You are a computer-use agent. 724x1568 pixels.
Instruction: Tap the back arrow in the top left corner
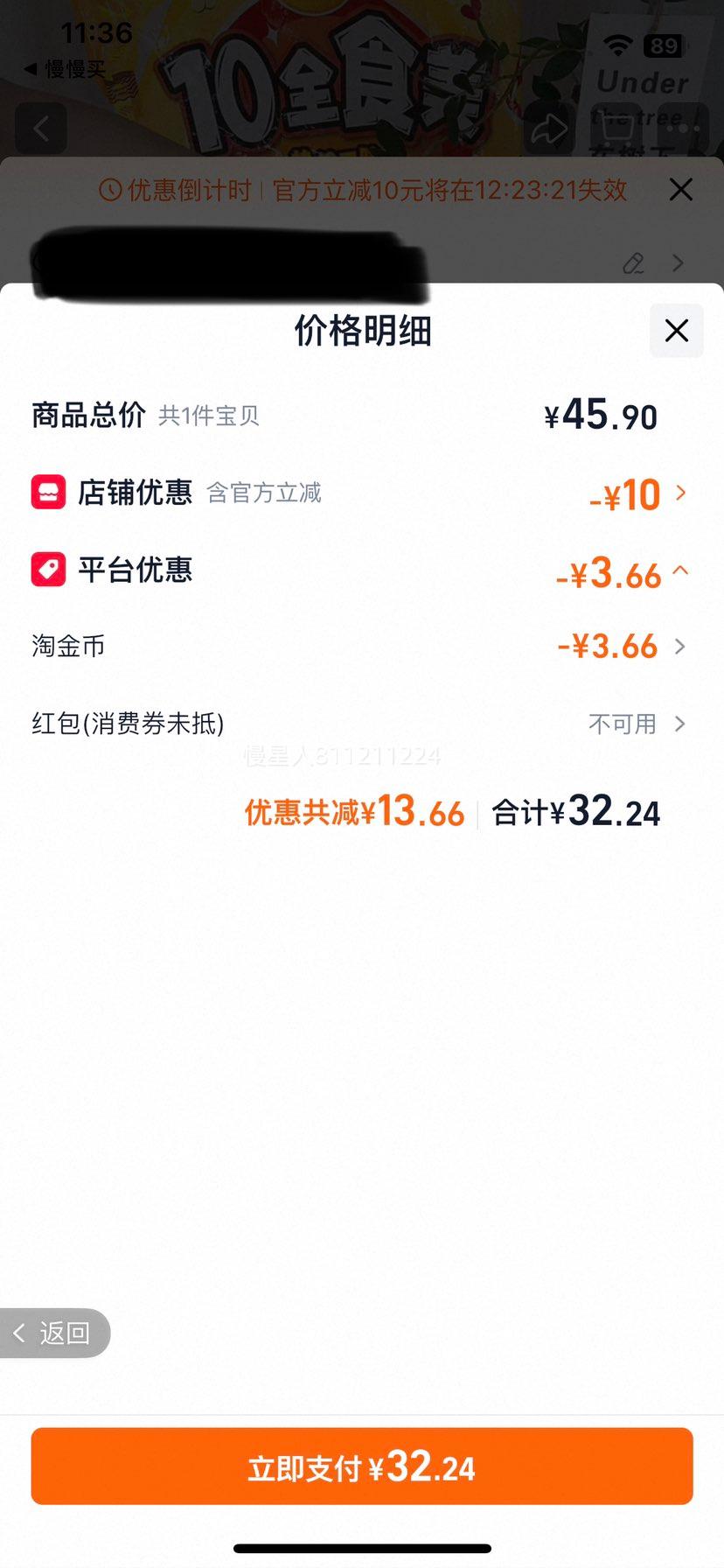pyautogui.click(x=40, y=128)
